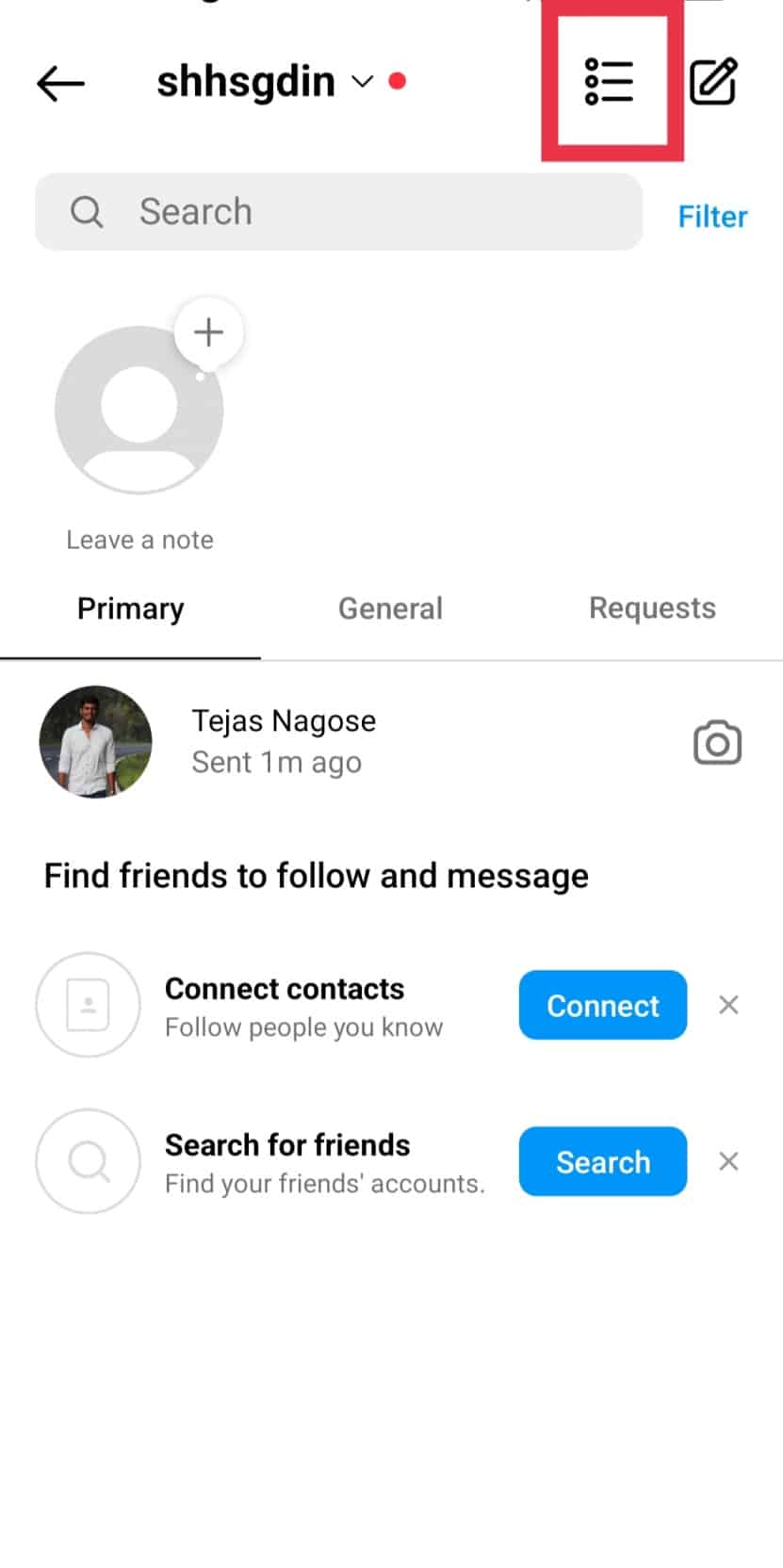Tap the camera icon beside Tejas Nagose
Viewport: 783px width, 1568px height.
point(717,742)
